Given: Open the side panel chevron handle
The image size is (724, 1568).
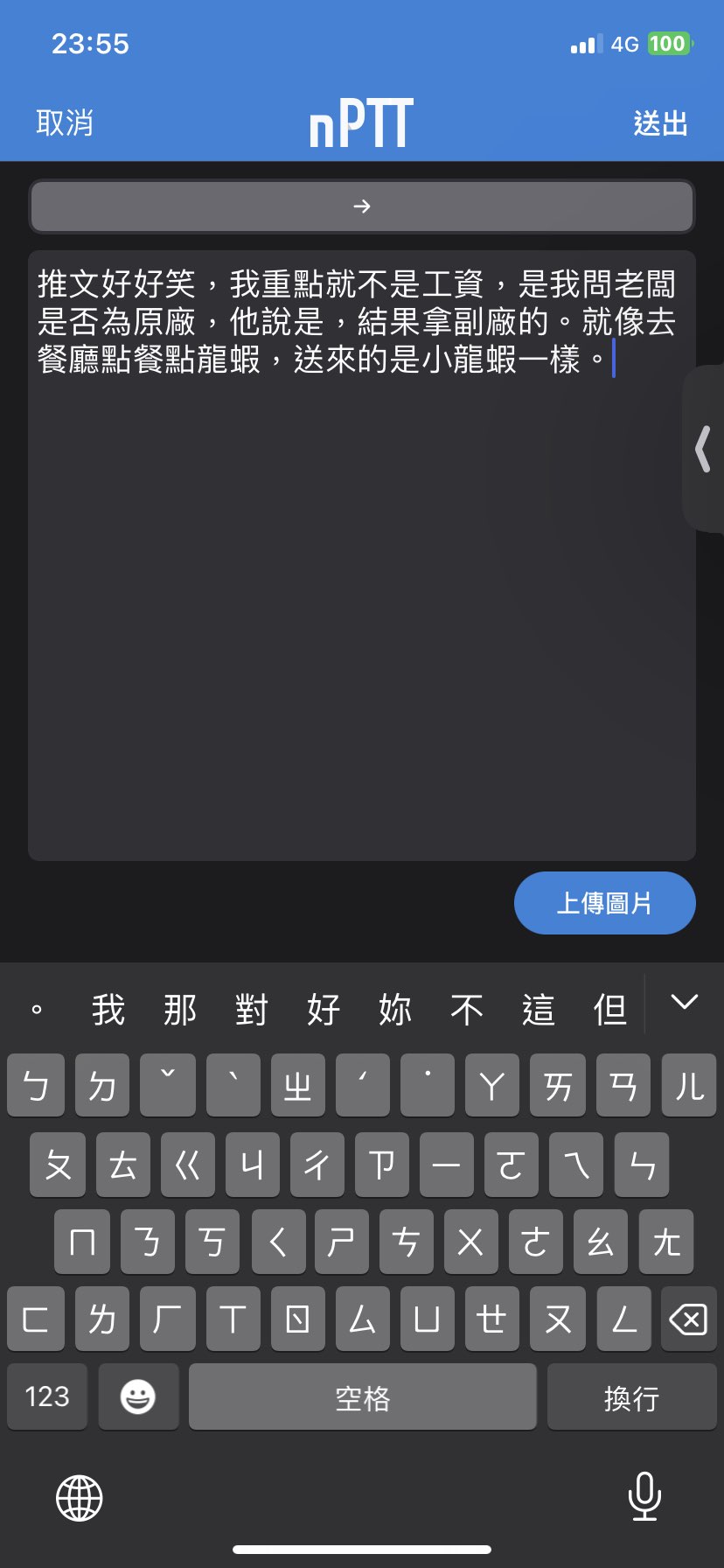Looking at the screenshot, I should pos(703,449).
